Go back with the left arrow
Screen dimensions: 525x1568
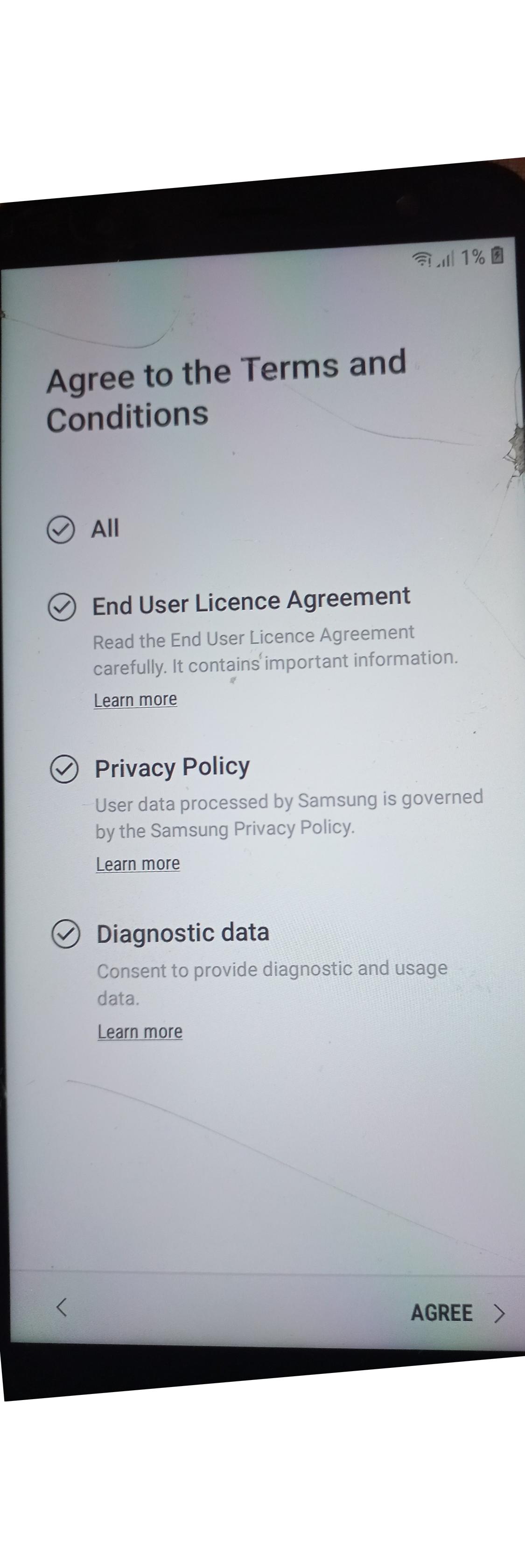(x=62, y=1306)
